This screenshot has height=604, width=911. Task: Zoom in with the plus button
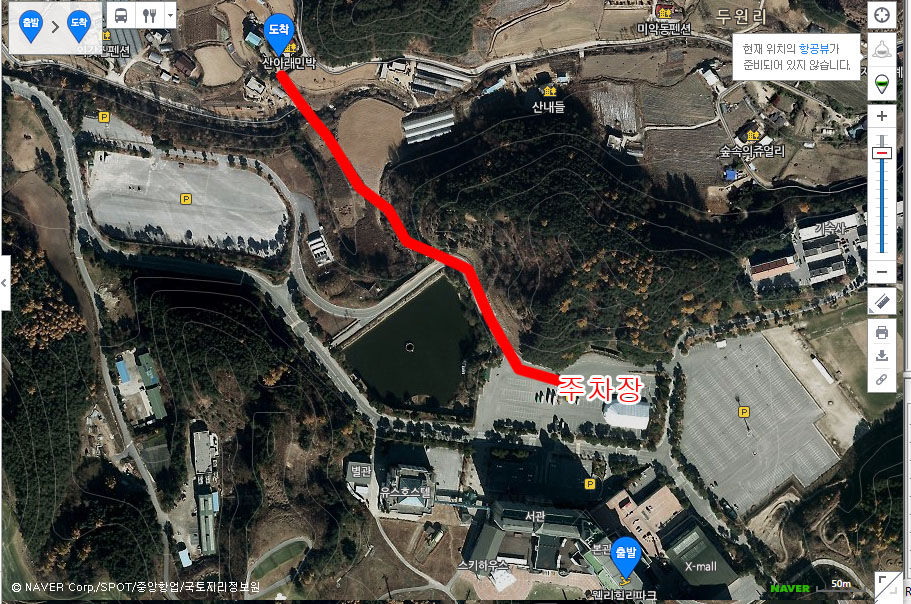[x=881, y=116]
